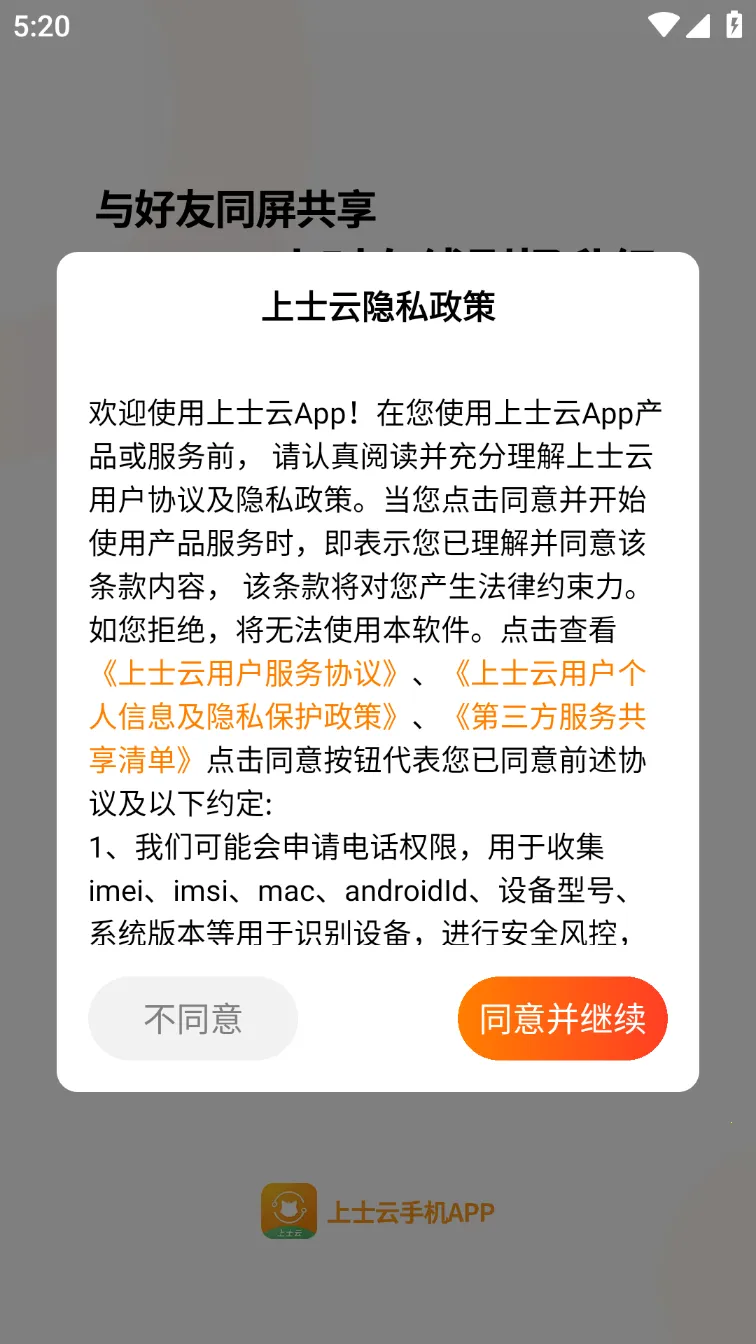
Task: Tap 同意并继续 to accept the policy
Action: 562,1018
